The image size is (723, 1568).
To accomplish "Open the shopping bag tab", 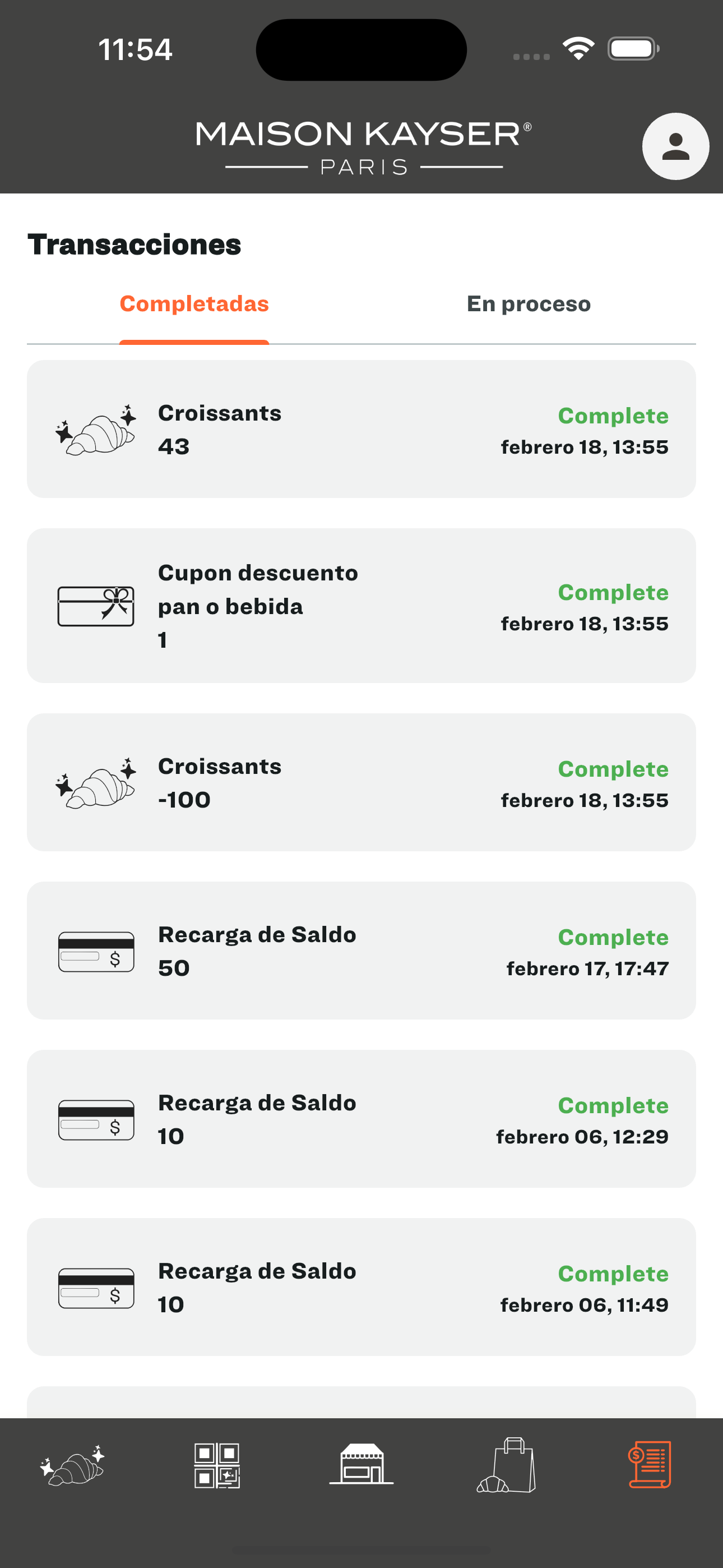I will point(506,1465).
